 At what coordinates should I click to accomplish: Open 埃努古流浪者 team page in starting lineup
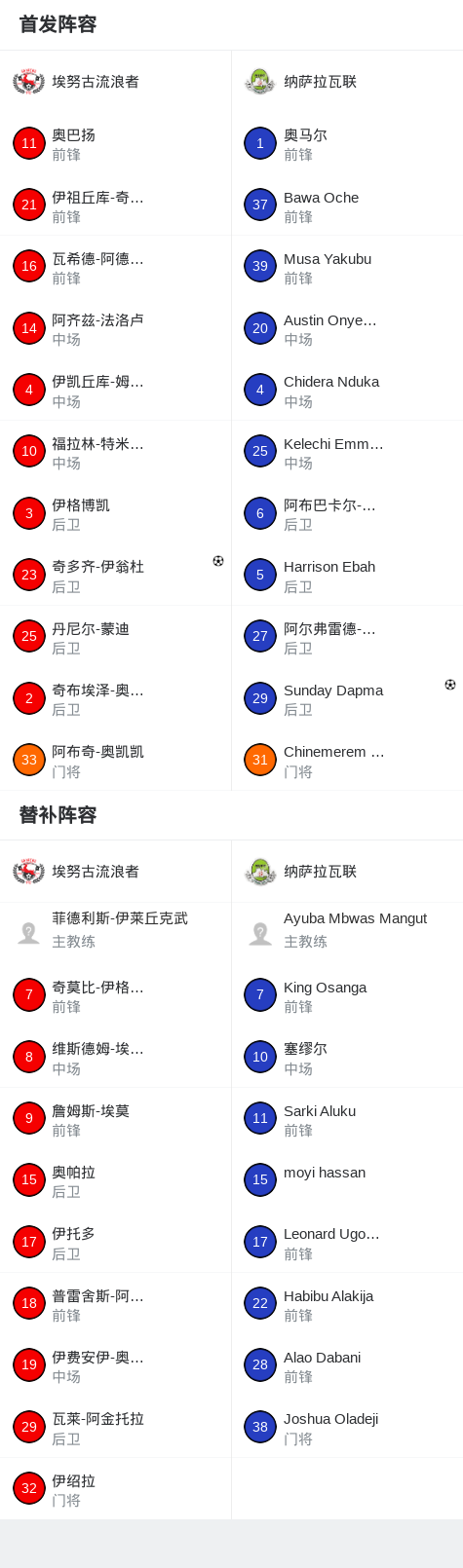tap(115, 82)
